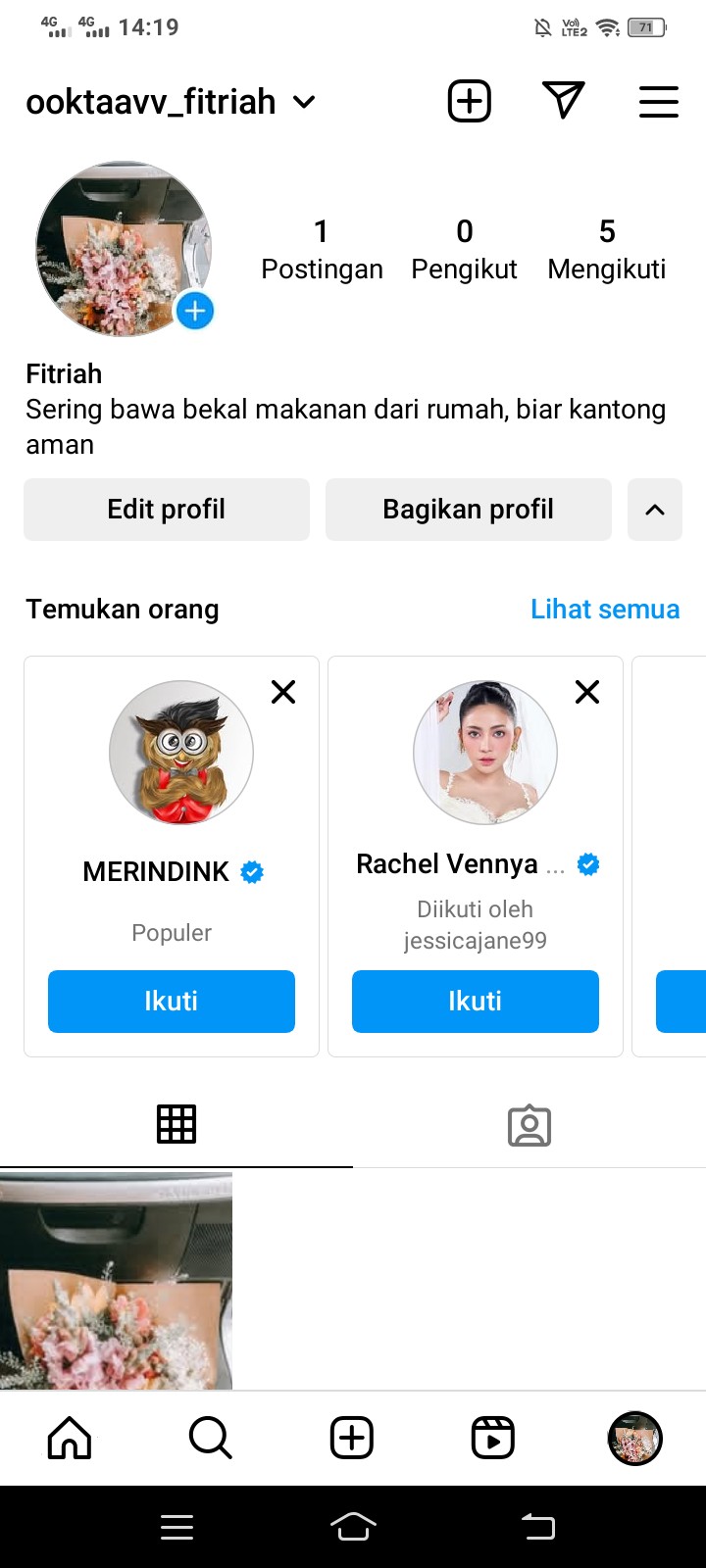This screenshot has width=706, height=1568.
Task: Open the hamburger menu
Action: [x=658, y=102]
